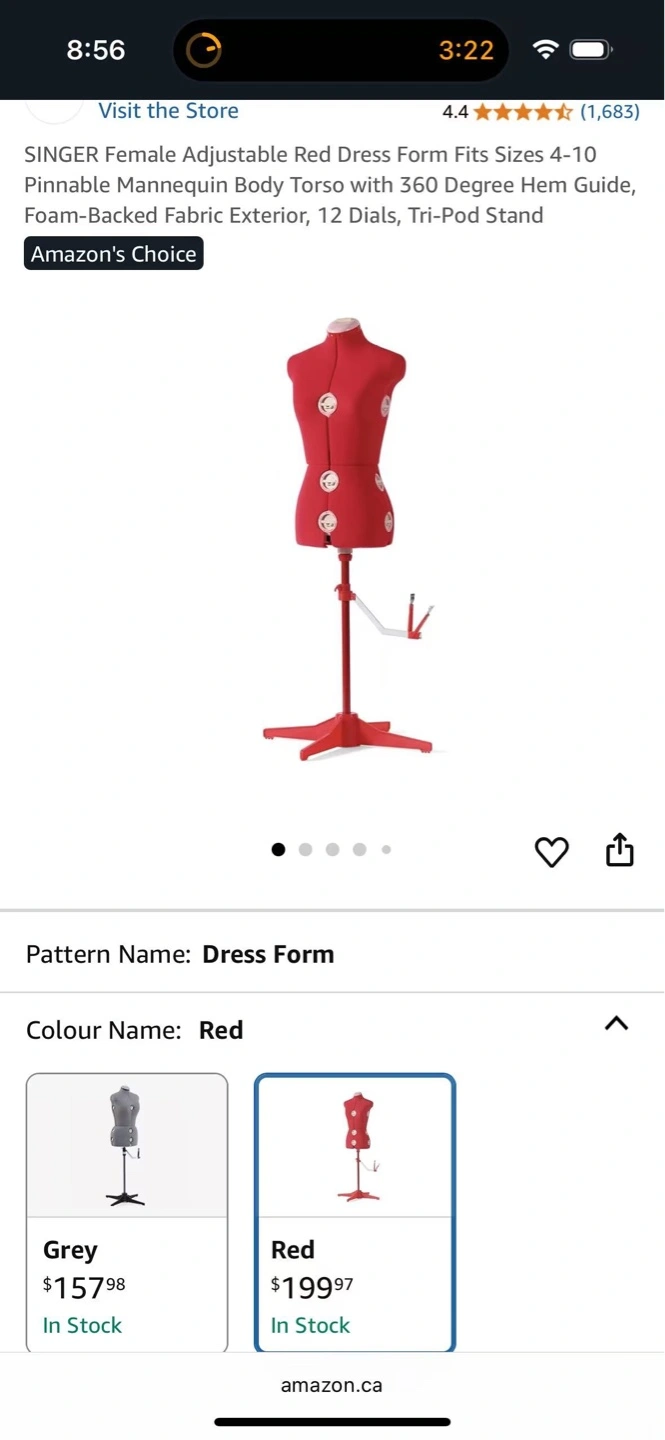Open the Visit the Store link
Screen dimensions: 665x1440
168,111
